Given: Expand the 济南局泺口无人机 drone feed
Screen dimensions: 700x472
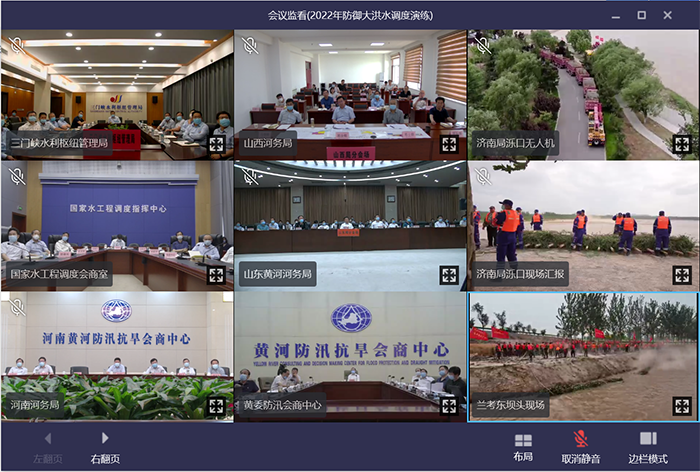Looking at the screenshot, I should click(682, 143).
